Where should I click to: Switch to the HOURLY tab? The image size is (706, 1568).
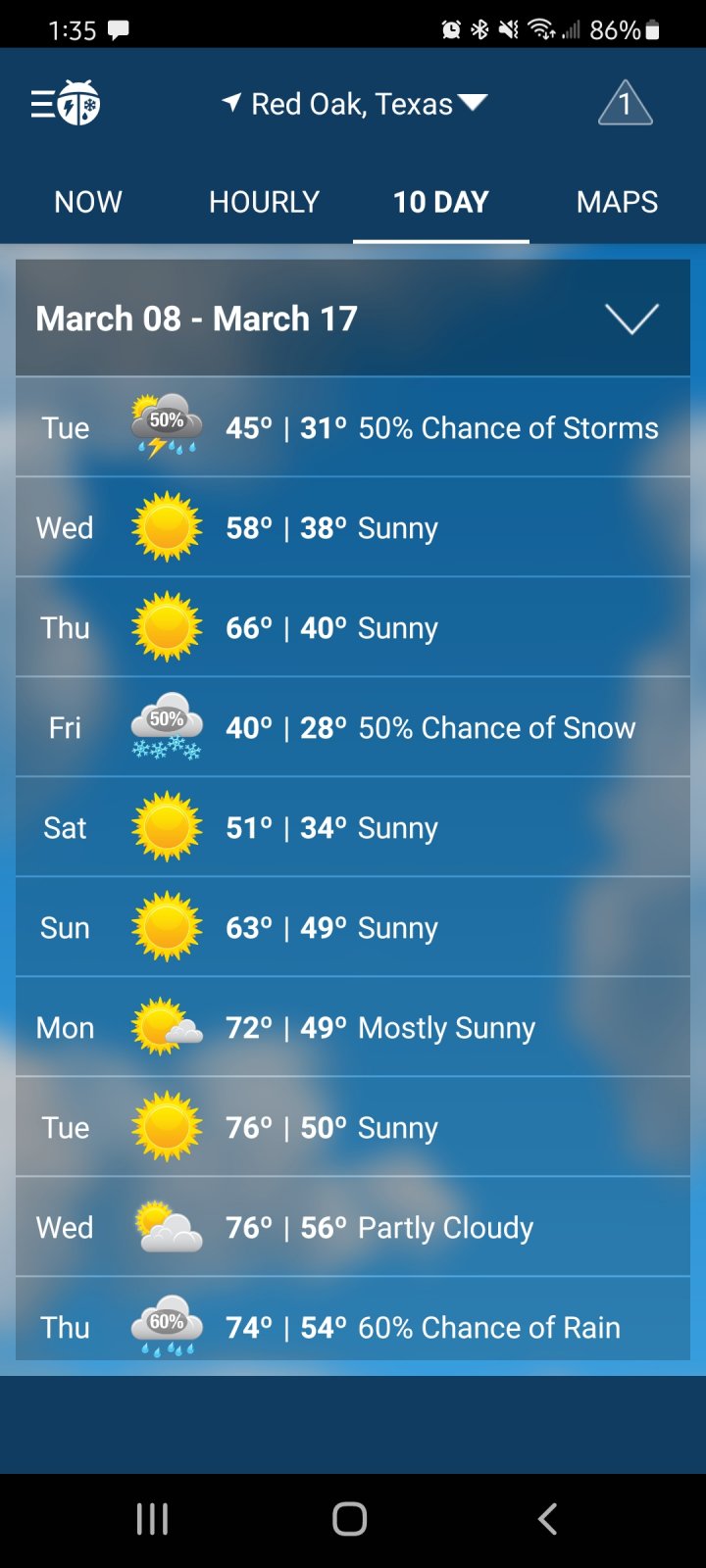(265, 202)
